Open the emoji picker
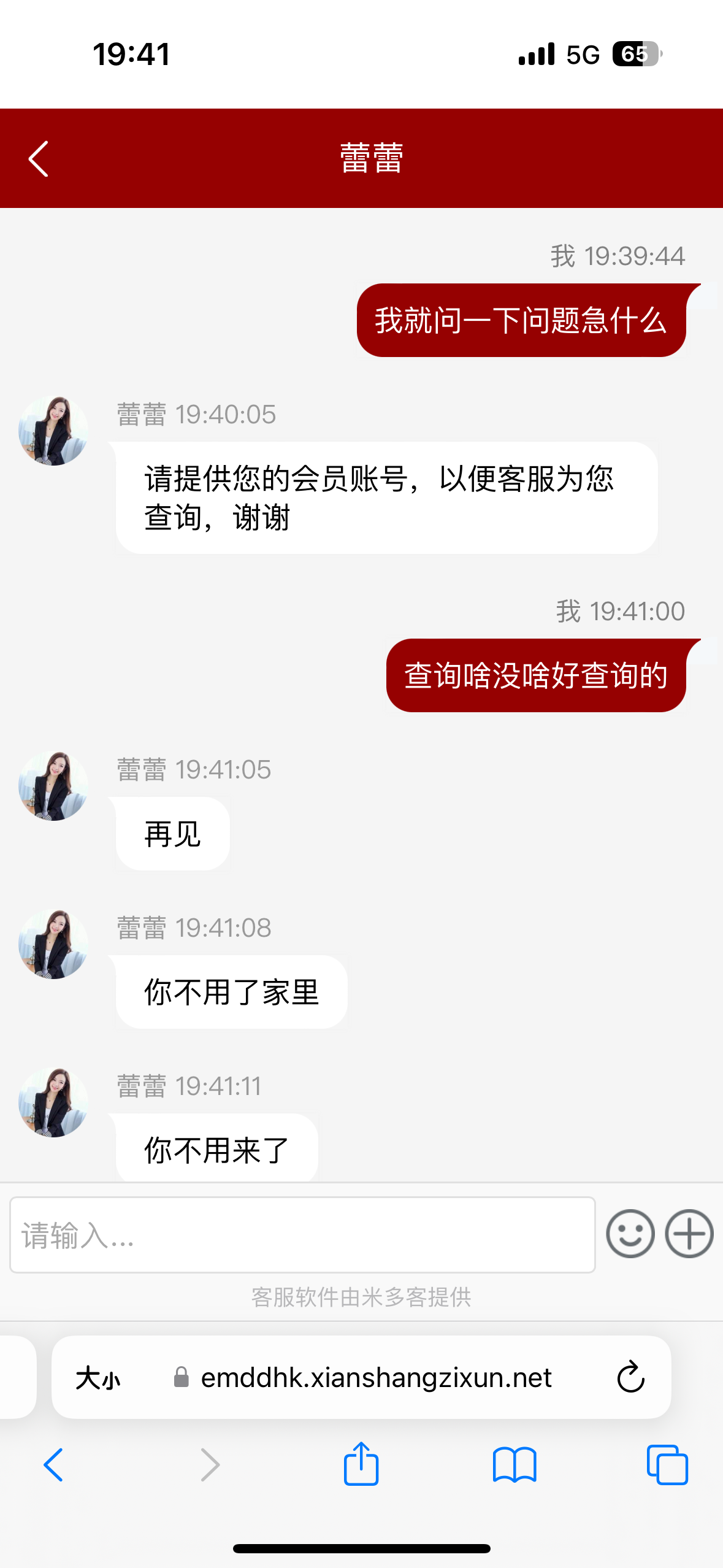Viewport: 723px width, 1568px height. pos(630,1234)
